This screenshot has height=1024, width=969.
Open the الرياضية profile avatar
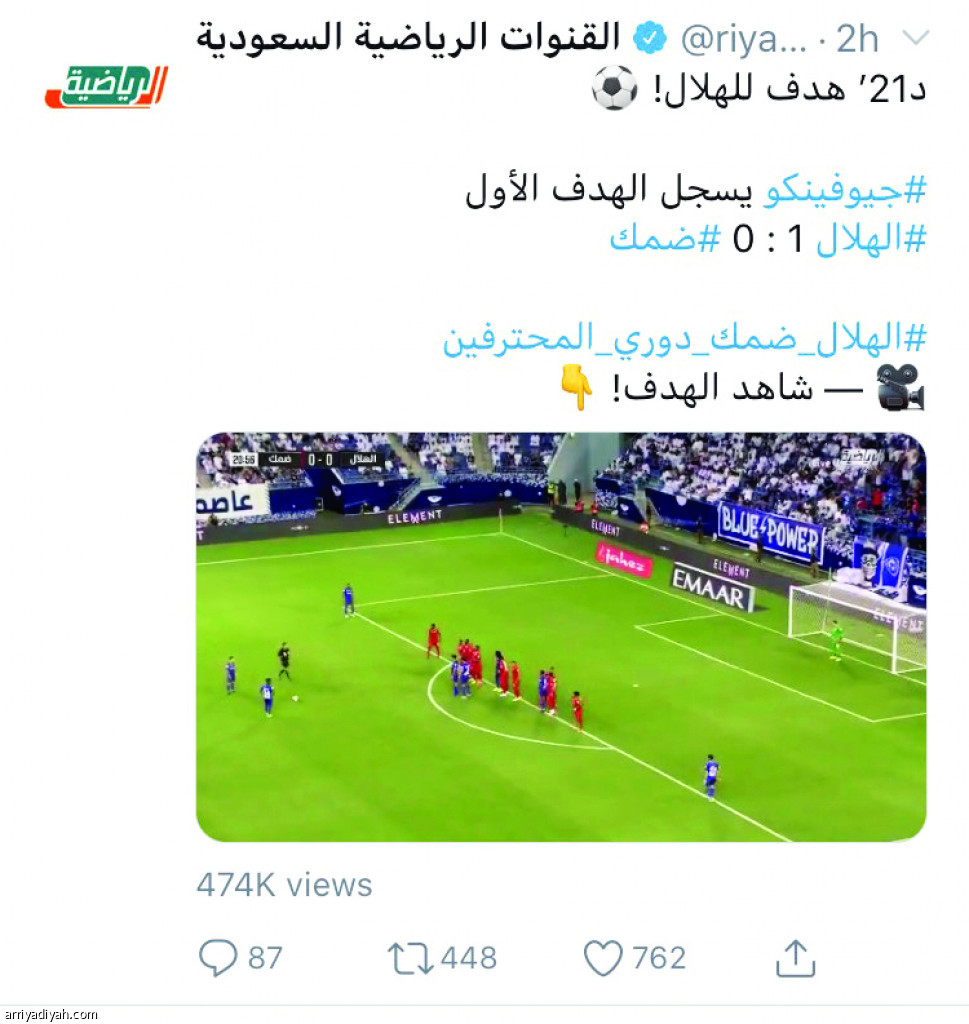pos(106,87)
